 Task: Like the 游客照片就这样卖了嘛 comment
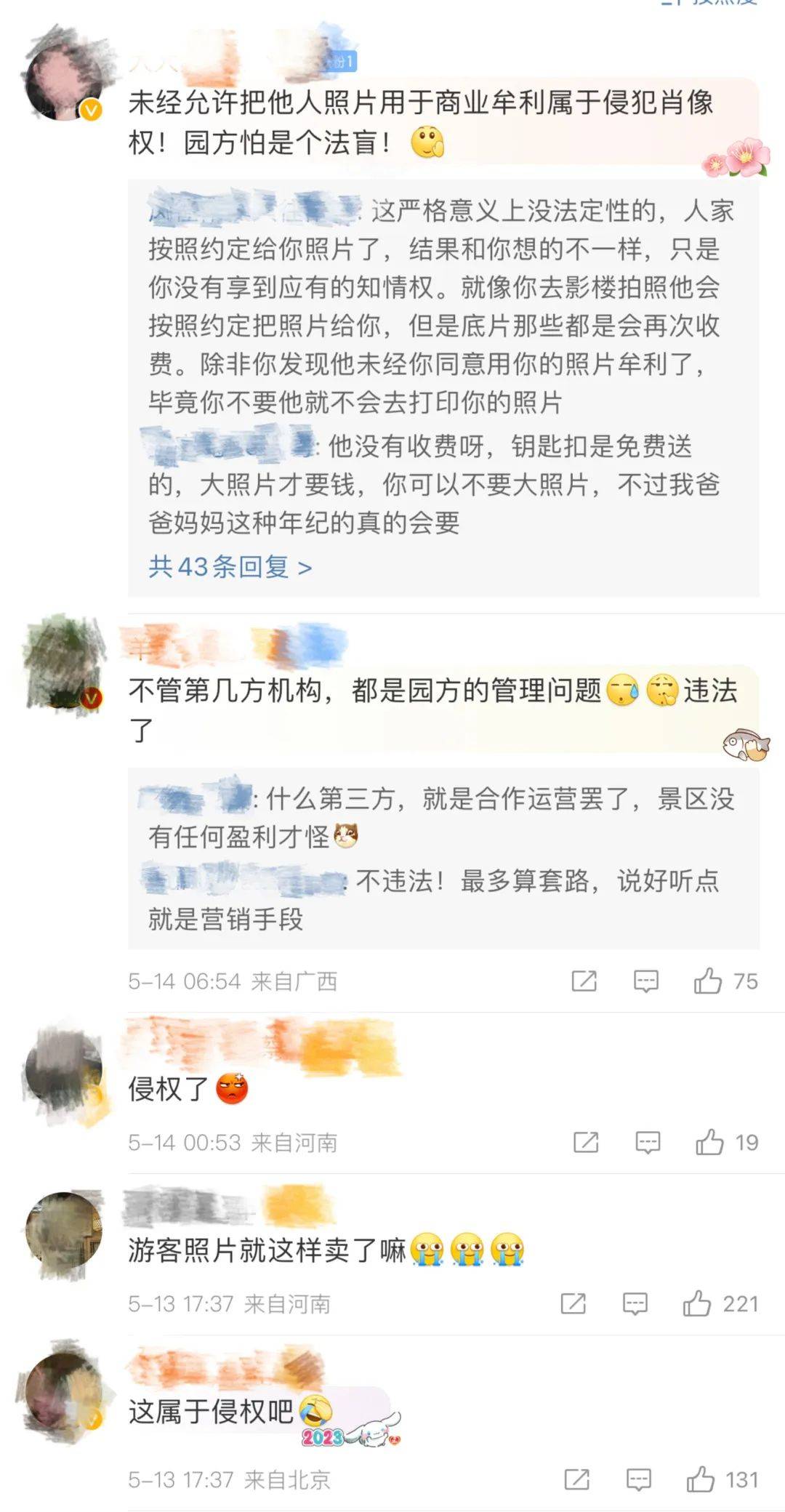(697, 1303)
